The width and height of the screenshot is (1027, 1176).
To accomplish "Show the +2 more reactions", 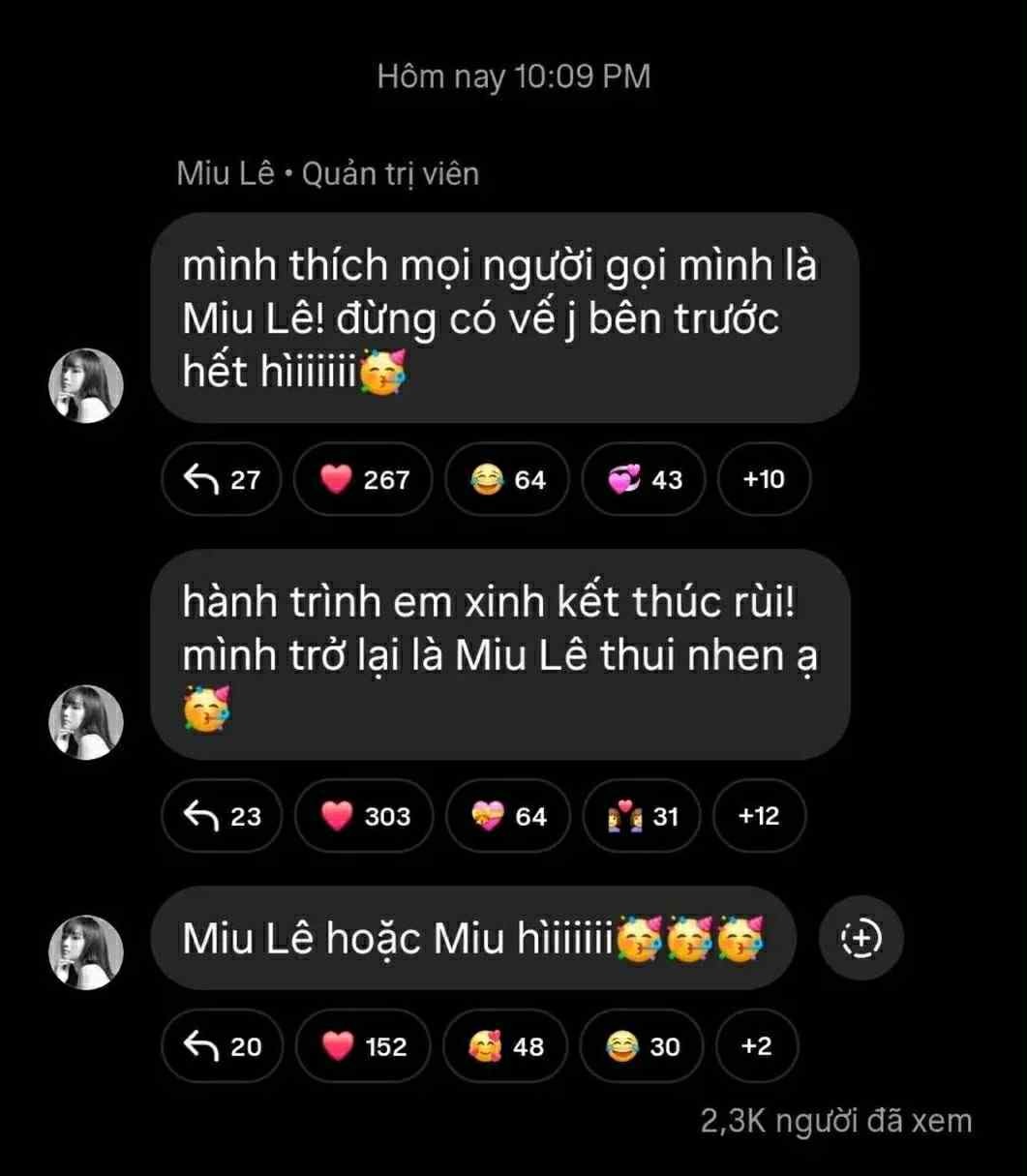I will pos(757,1046).
